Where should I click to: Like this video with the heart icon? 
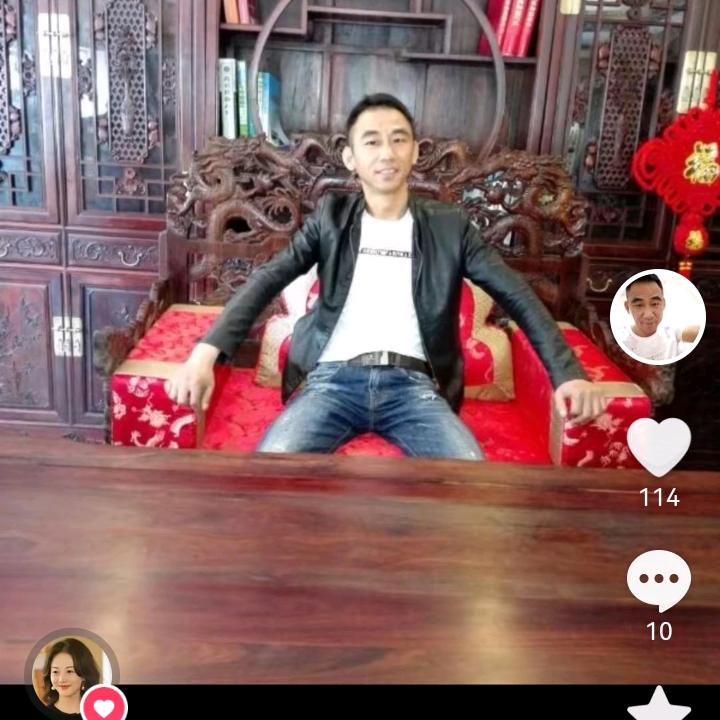click(x=659, y=447)
